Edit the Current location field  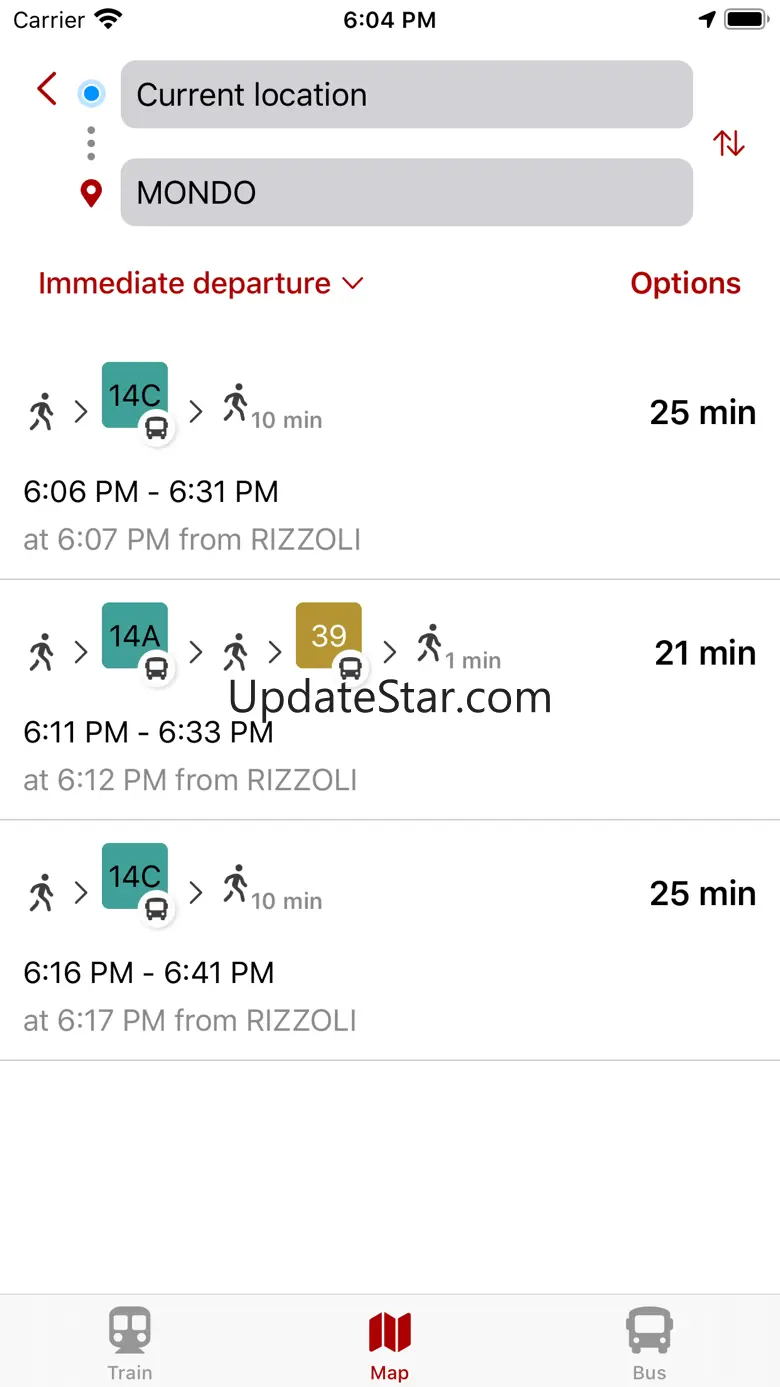click(406, 95)
